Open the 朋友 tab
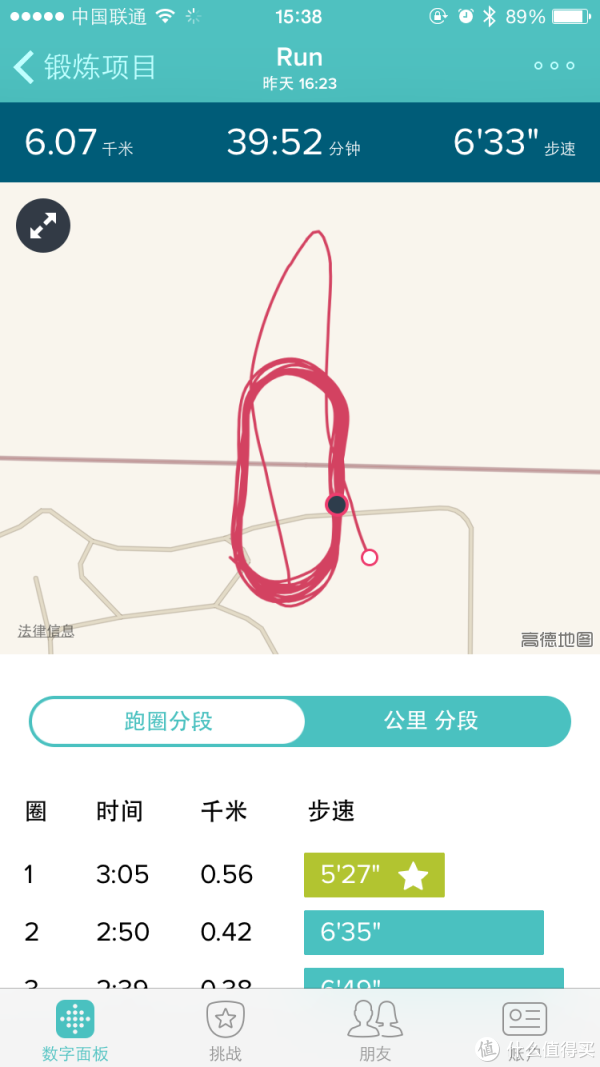The height and width of the screenshot is (1067, 600). 375,1030
